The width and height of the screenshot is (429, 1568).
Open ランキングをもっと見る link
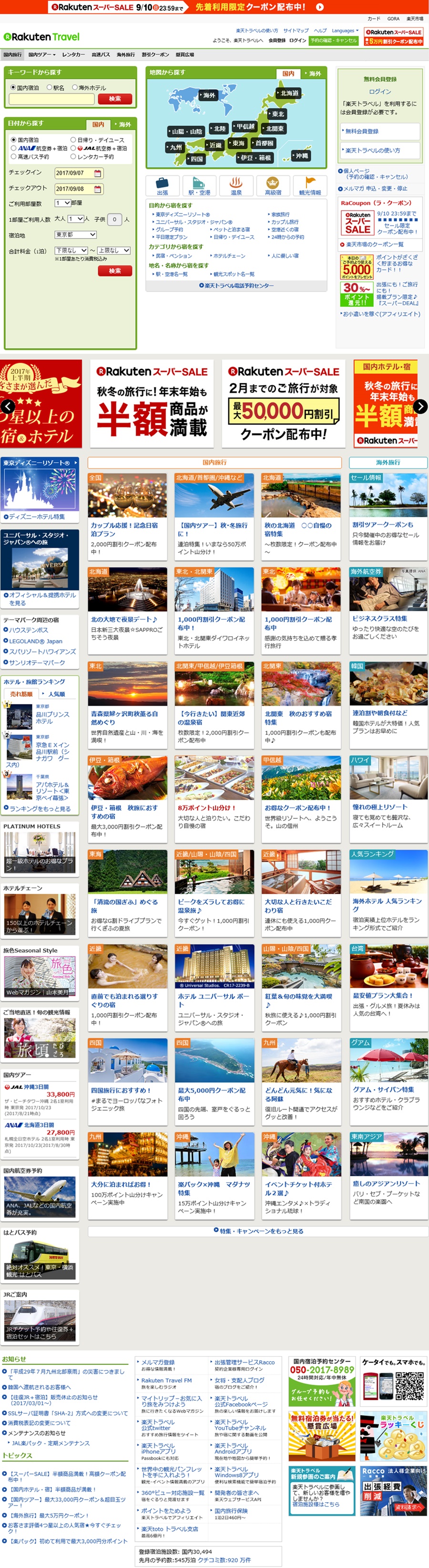tap(40, 809)
